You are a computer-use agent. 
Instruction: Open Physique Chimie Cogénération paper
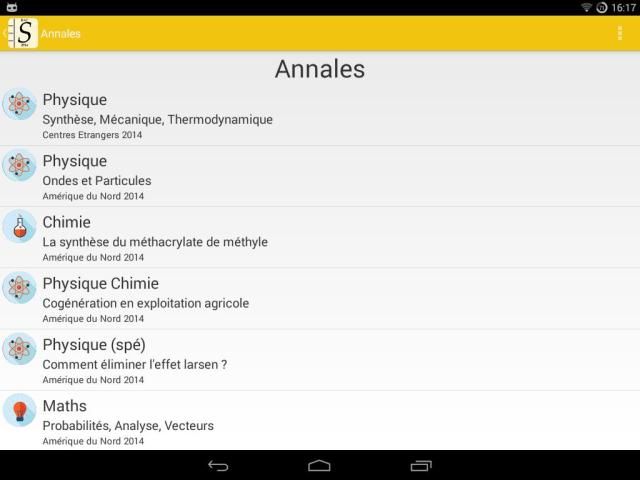320,299
